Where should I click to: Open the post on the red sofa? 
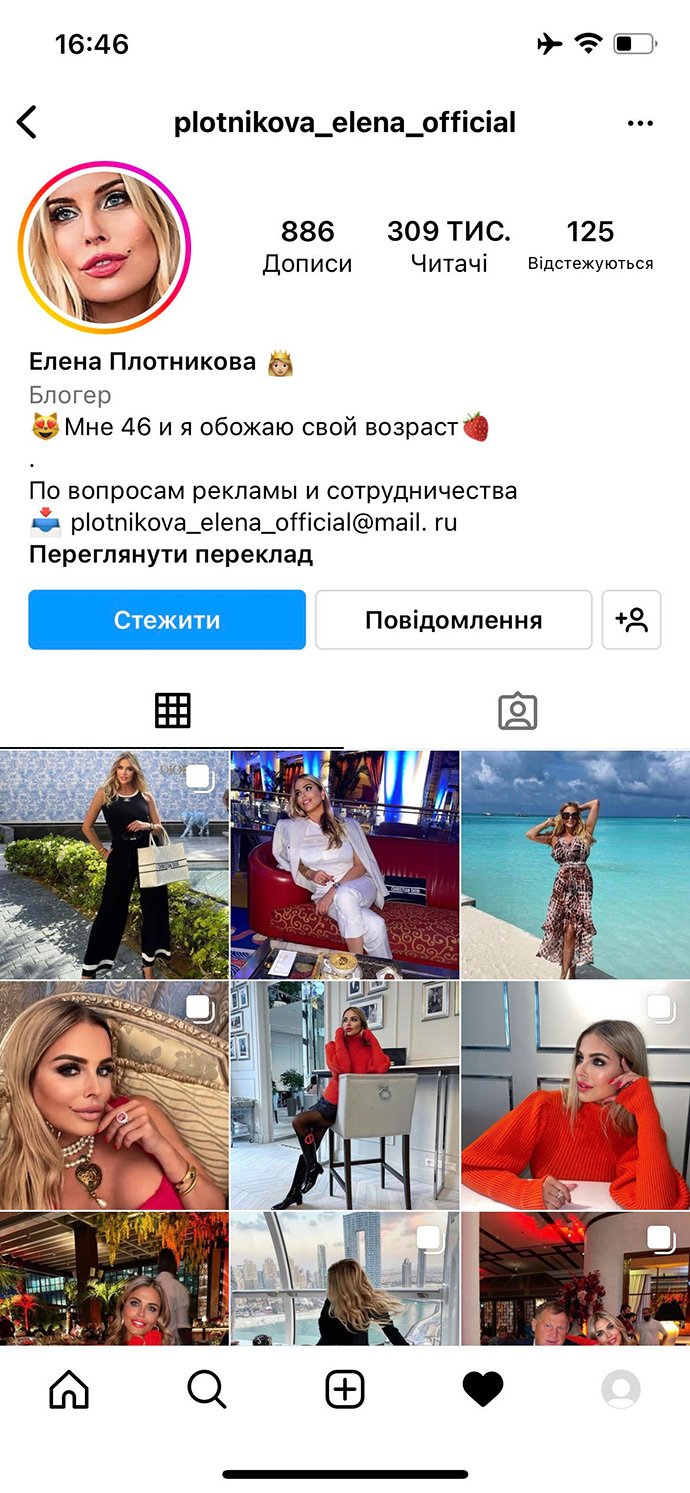tap(345, 864)
